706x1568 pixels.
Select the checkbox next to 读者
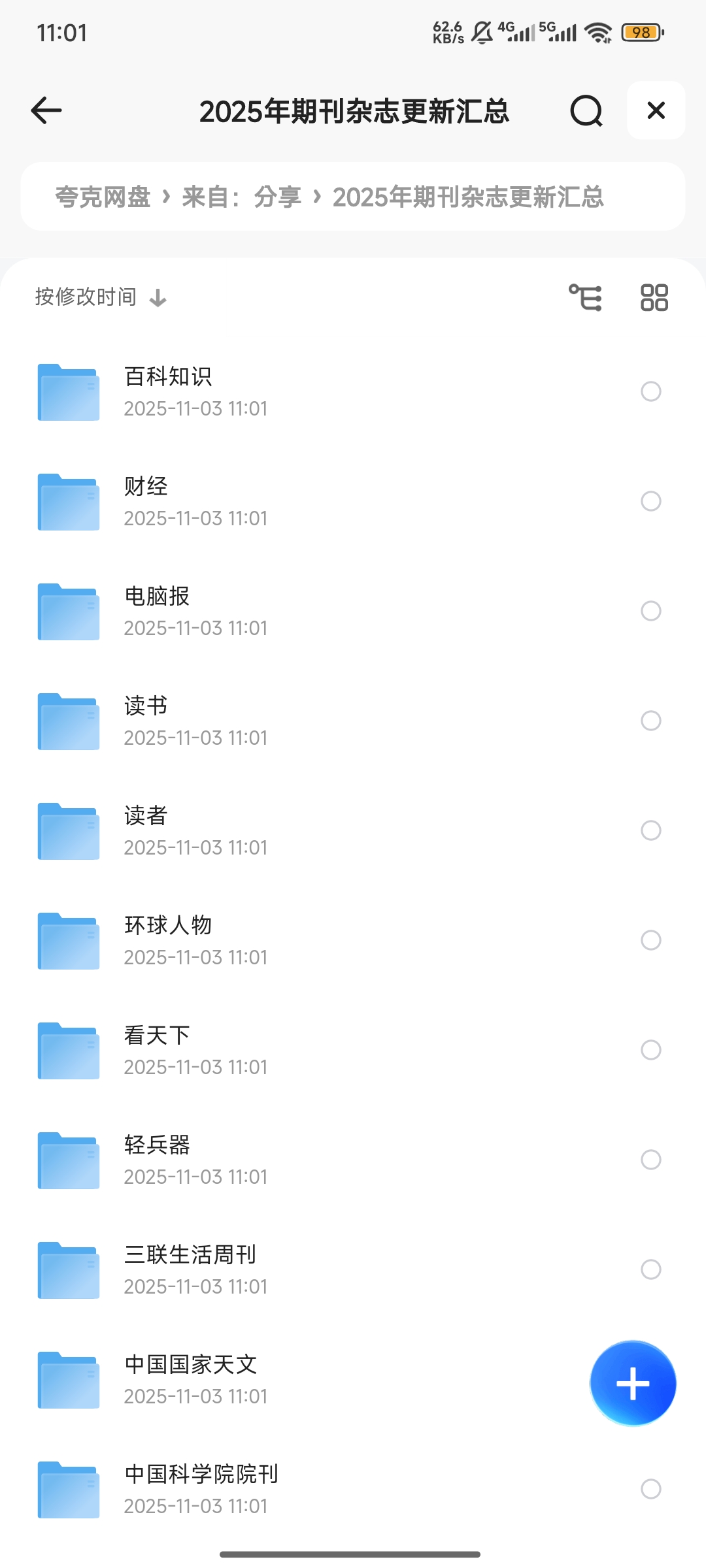[x=649, y=831]
